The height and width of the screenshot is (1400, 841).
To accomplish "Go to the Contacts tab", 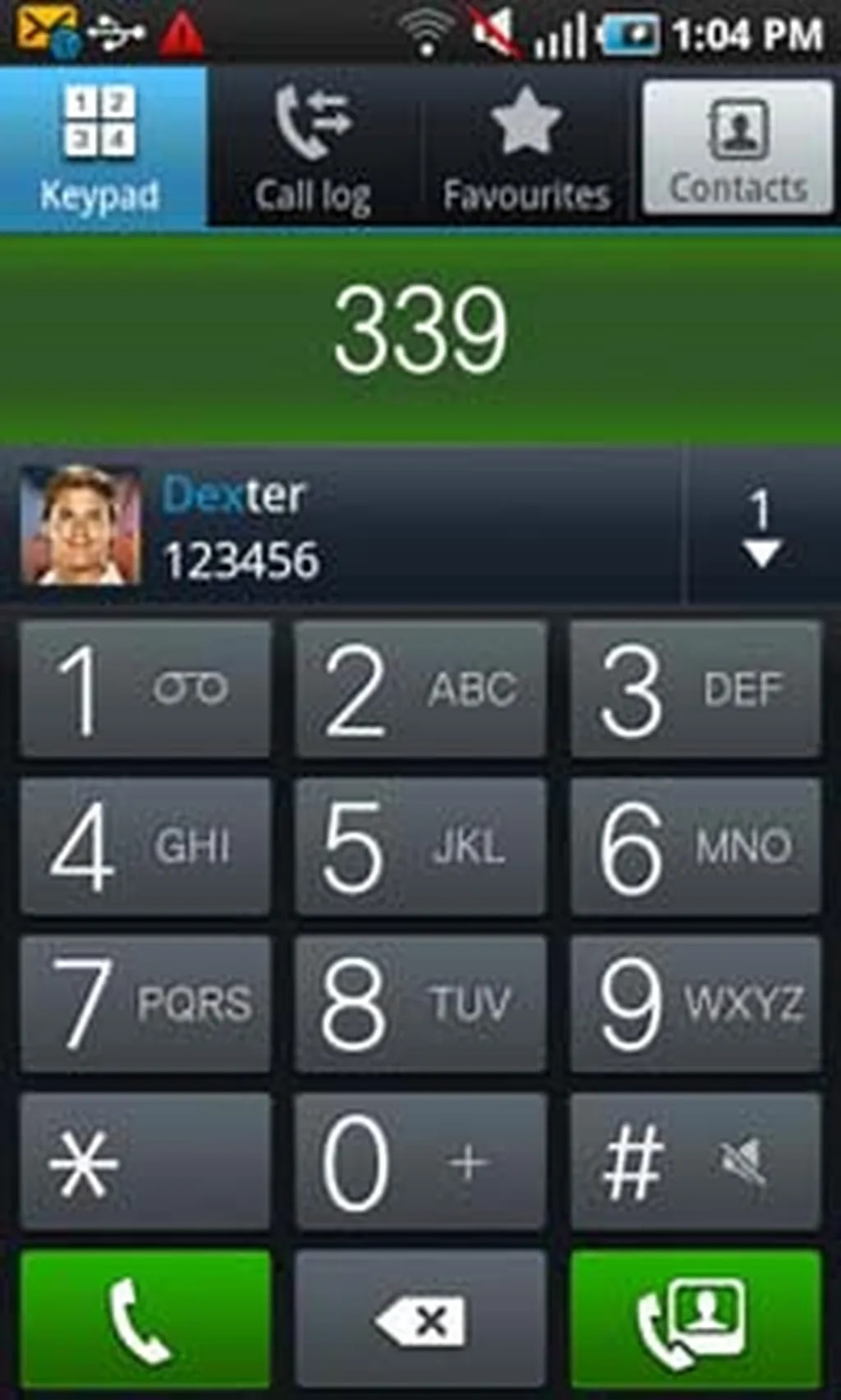I will [x=738, y=148].
